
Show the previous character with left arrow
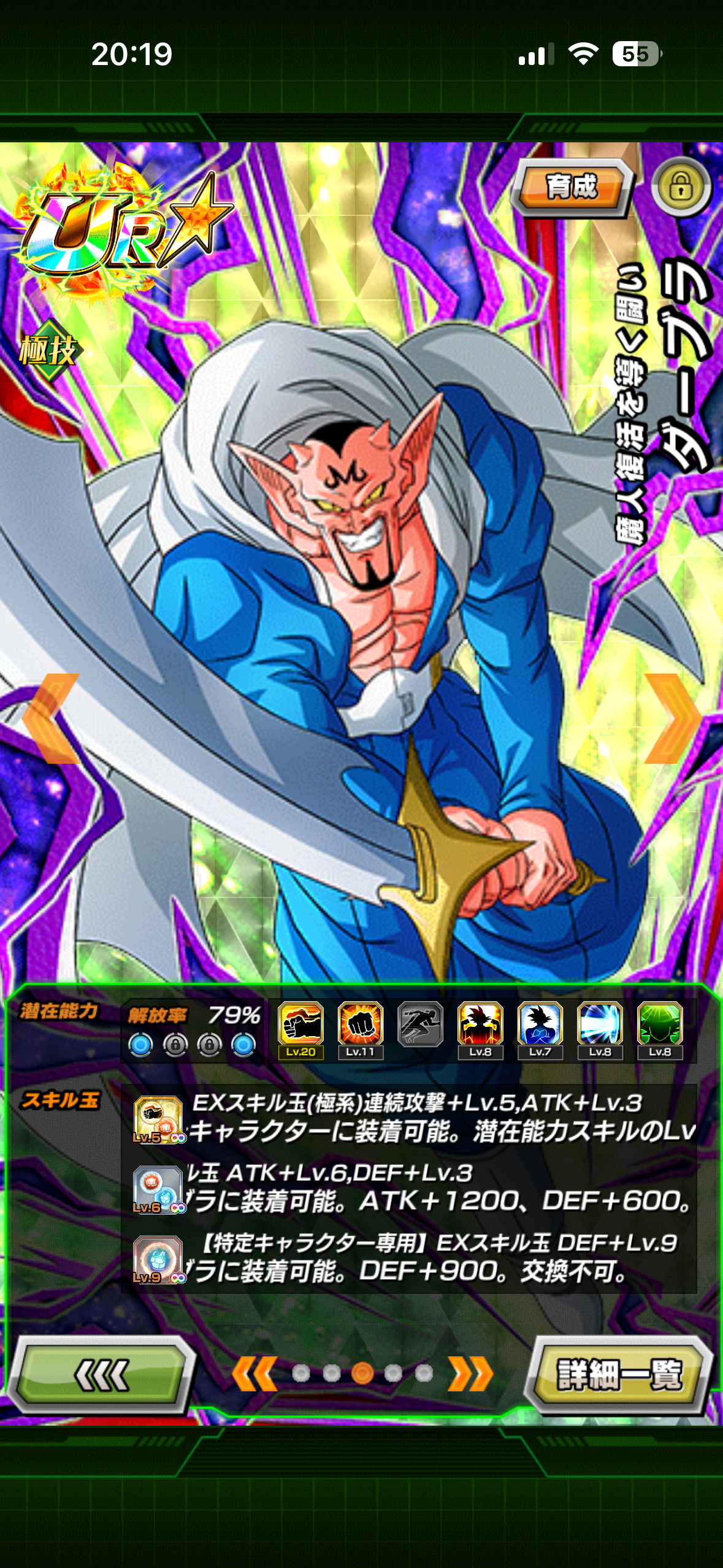(x=50, y=718)
